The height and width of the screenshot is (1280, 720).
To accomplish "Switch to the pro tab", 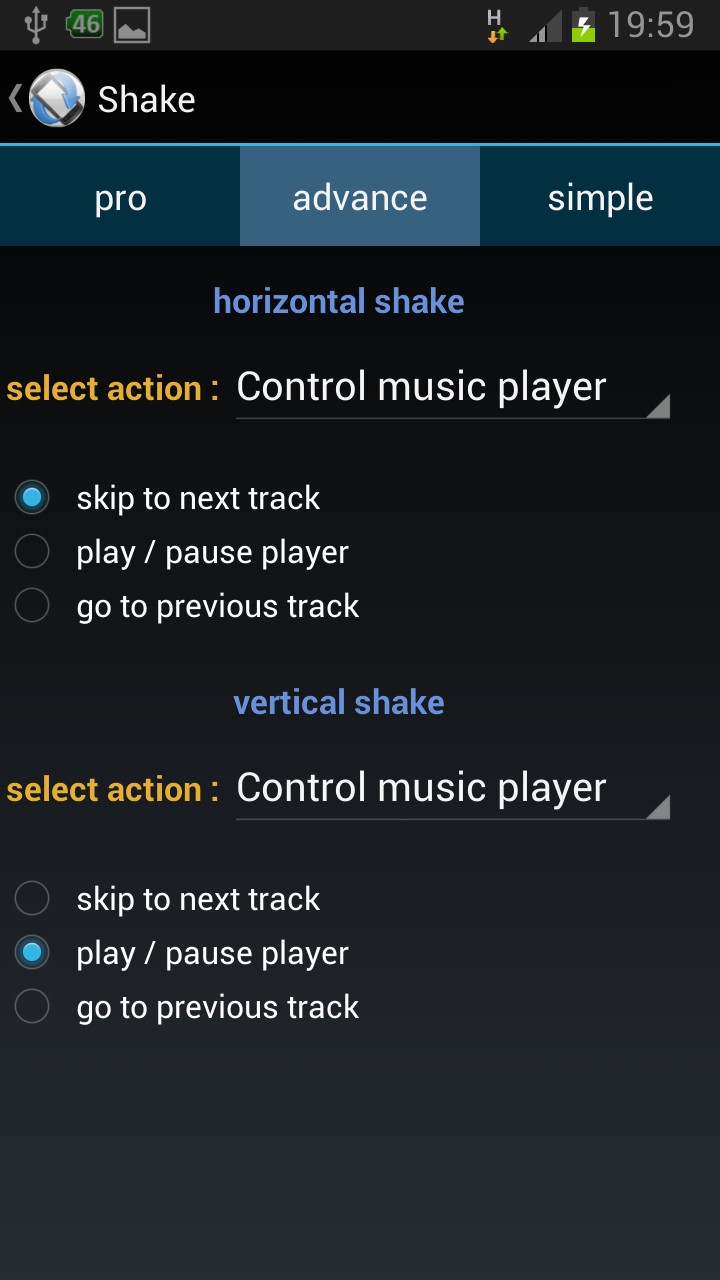I will pyautogui.click(x=120, y=197).
